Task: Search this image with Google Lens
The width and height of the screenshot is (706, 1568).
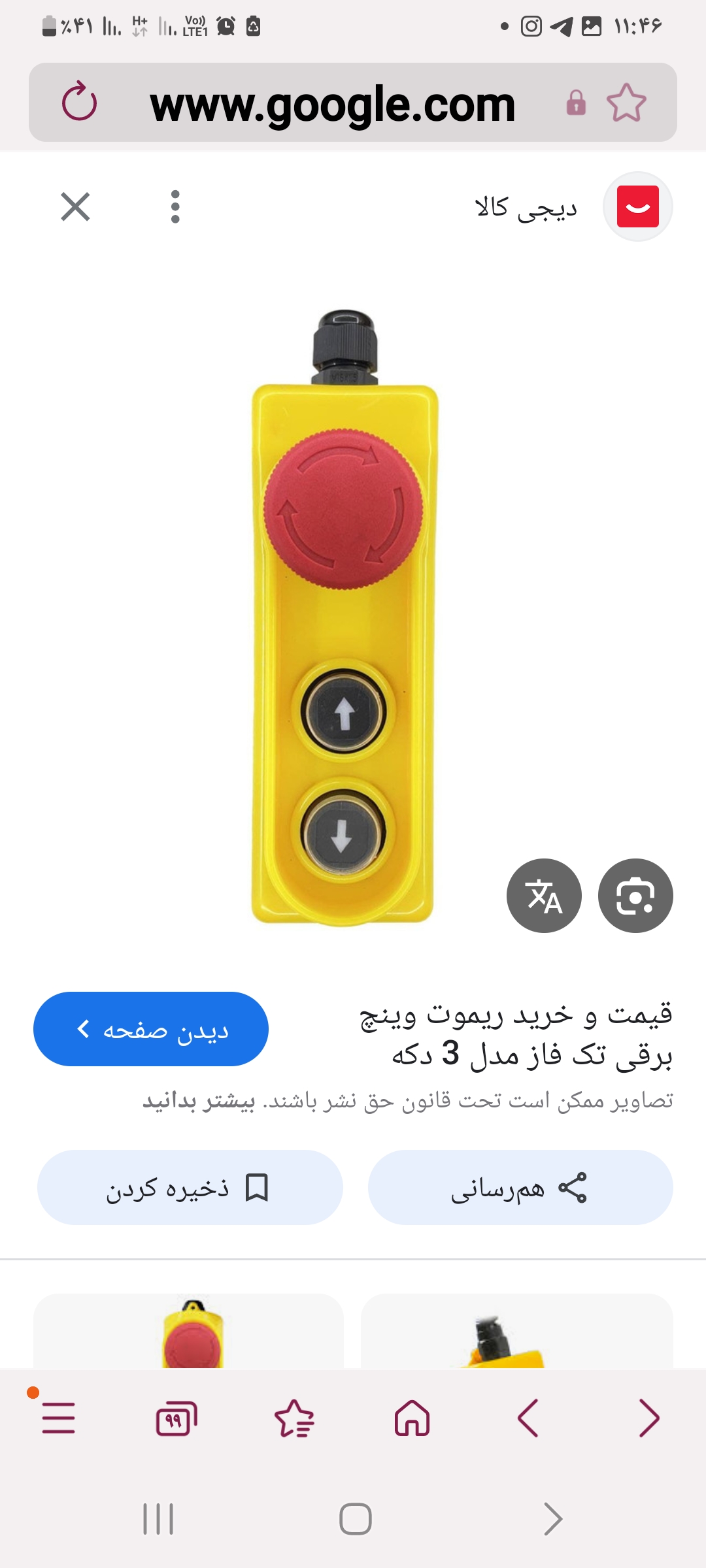Action: pyautogui.click(x=635, y=896)
